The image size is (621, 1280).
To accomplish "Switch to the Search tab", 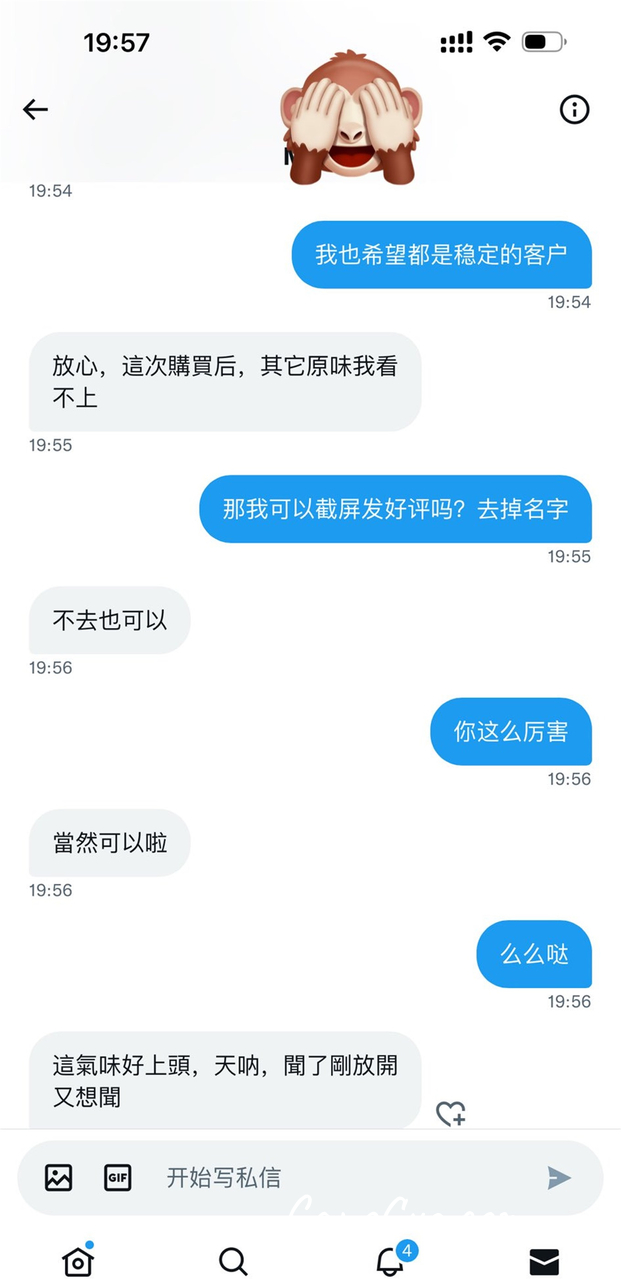I will (x=233, y=1261).
